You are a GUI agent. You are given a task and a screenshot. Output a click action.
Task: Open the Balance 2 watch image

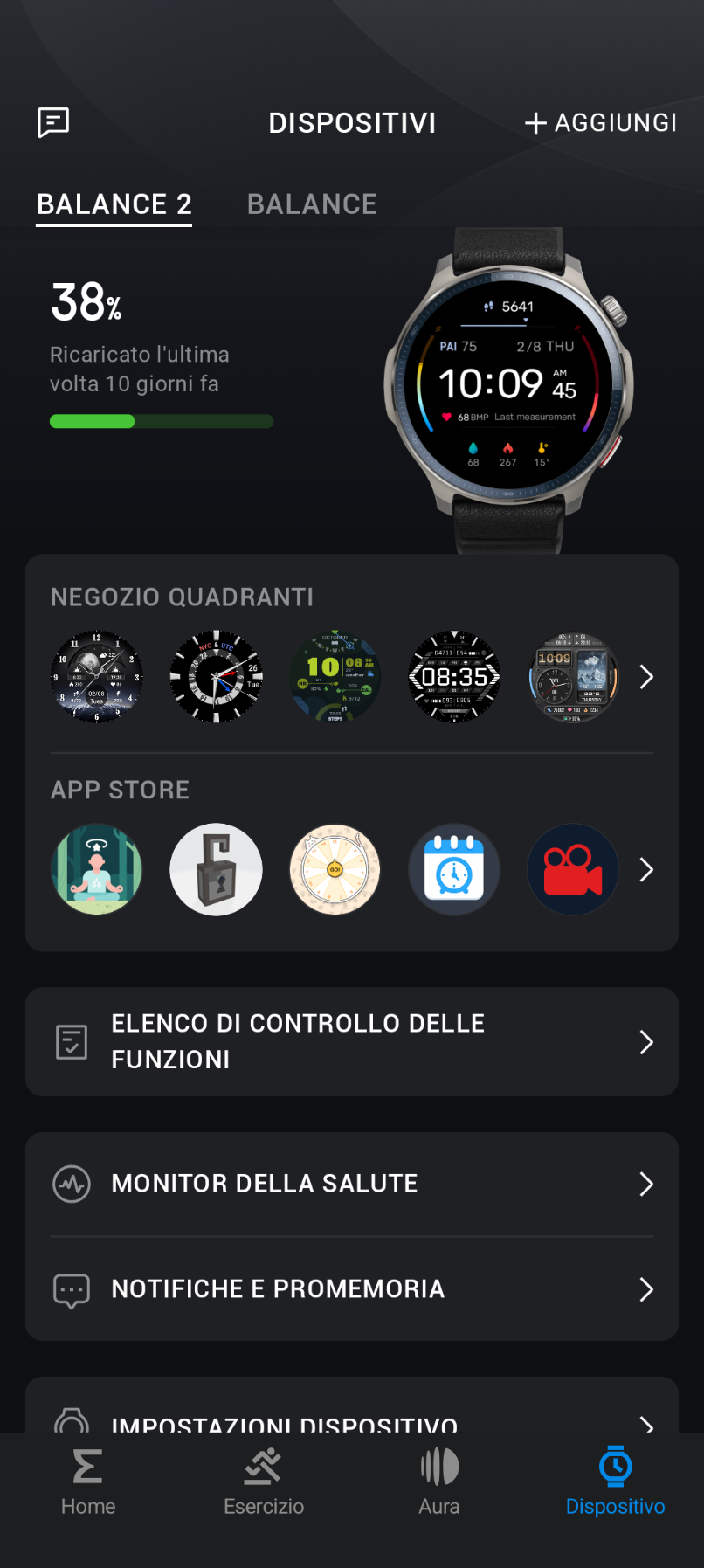click(509, 389)
